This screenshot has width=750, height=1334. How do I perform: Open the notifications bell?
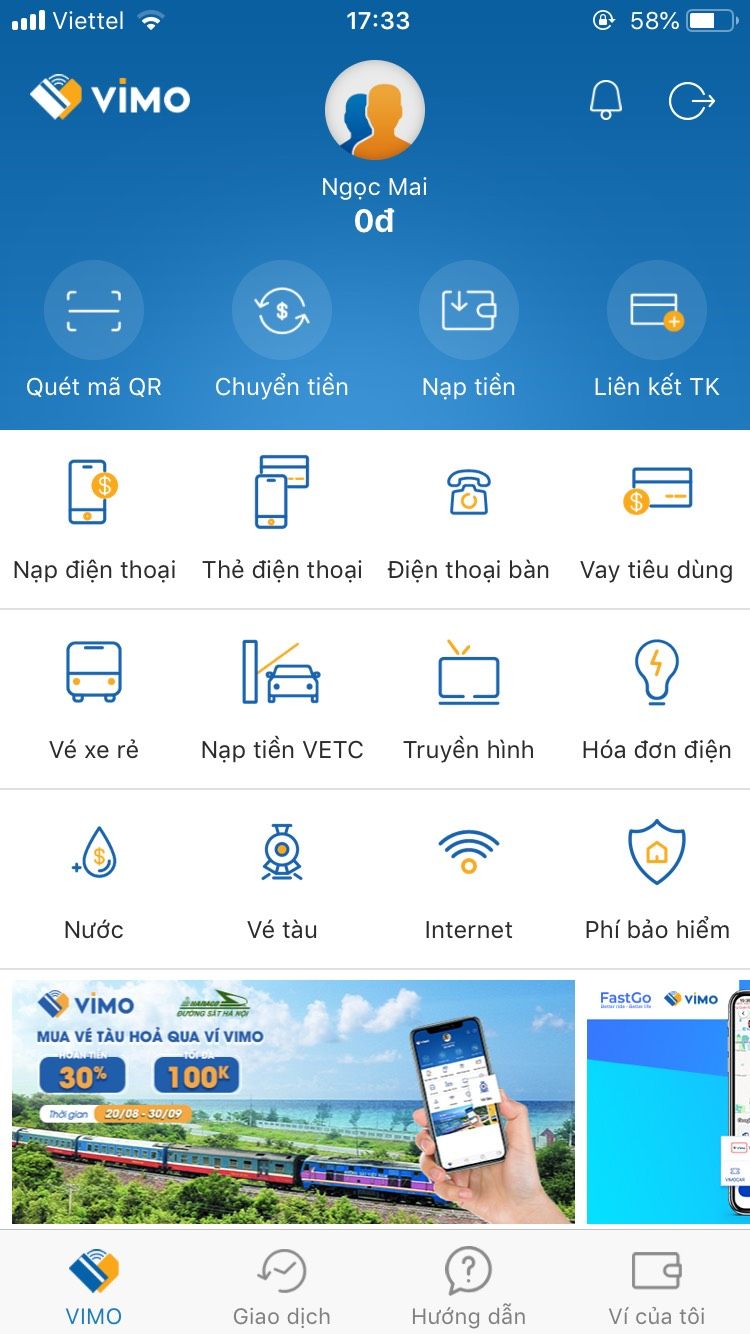pos(605,100)
